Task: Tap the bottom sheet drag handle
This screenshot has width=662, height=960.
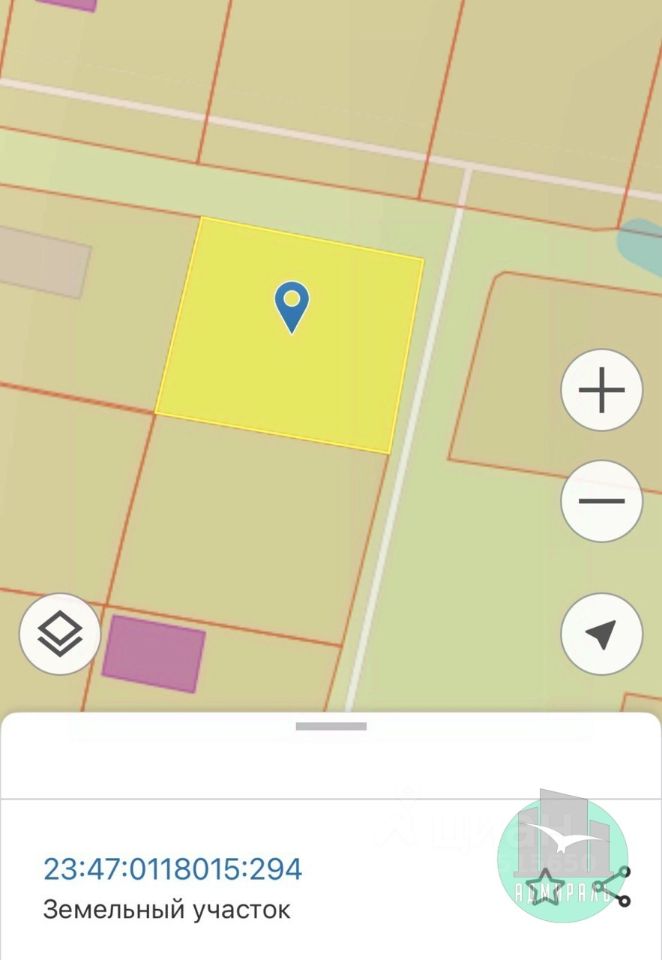Action: (x=331, y=726)
